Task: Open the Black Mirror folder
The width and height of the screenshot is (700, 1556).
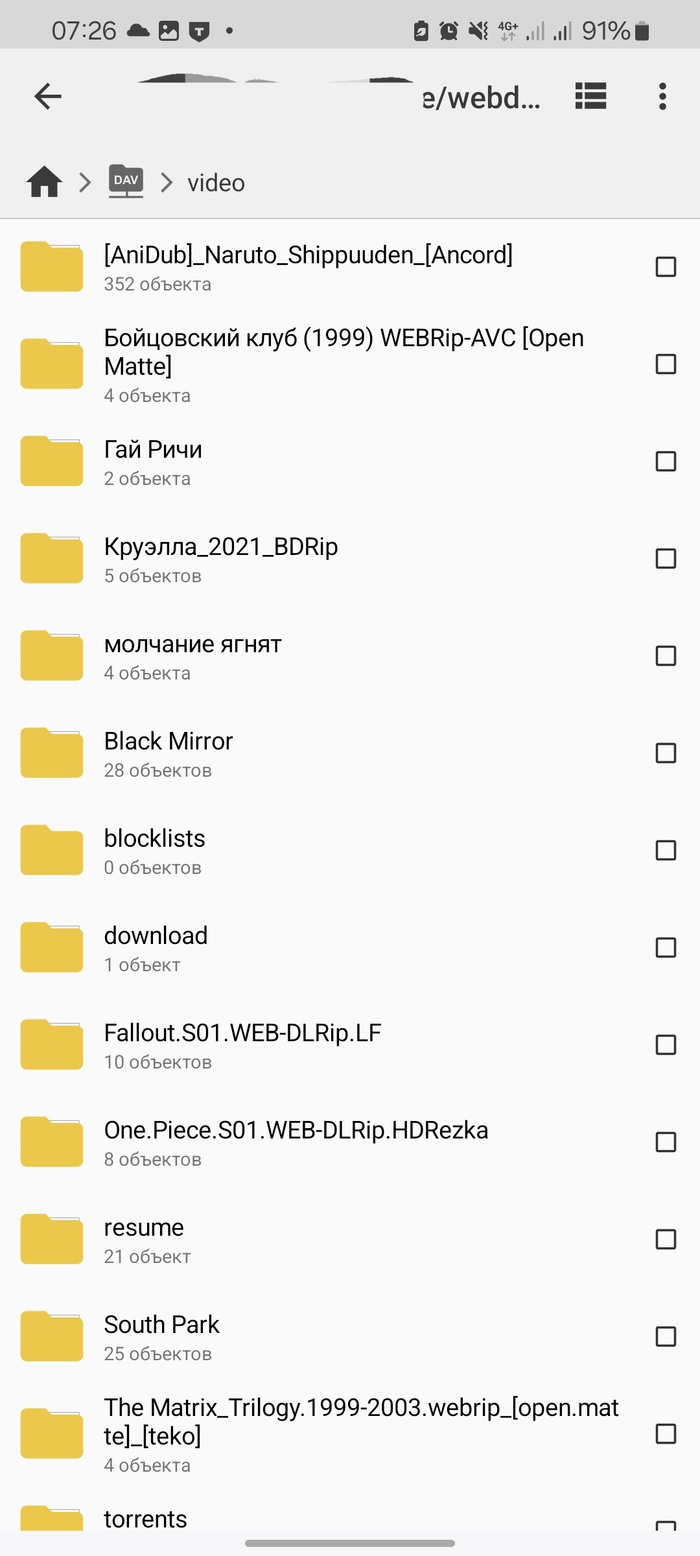Action: tap(168, 753)
